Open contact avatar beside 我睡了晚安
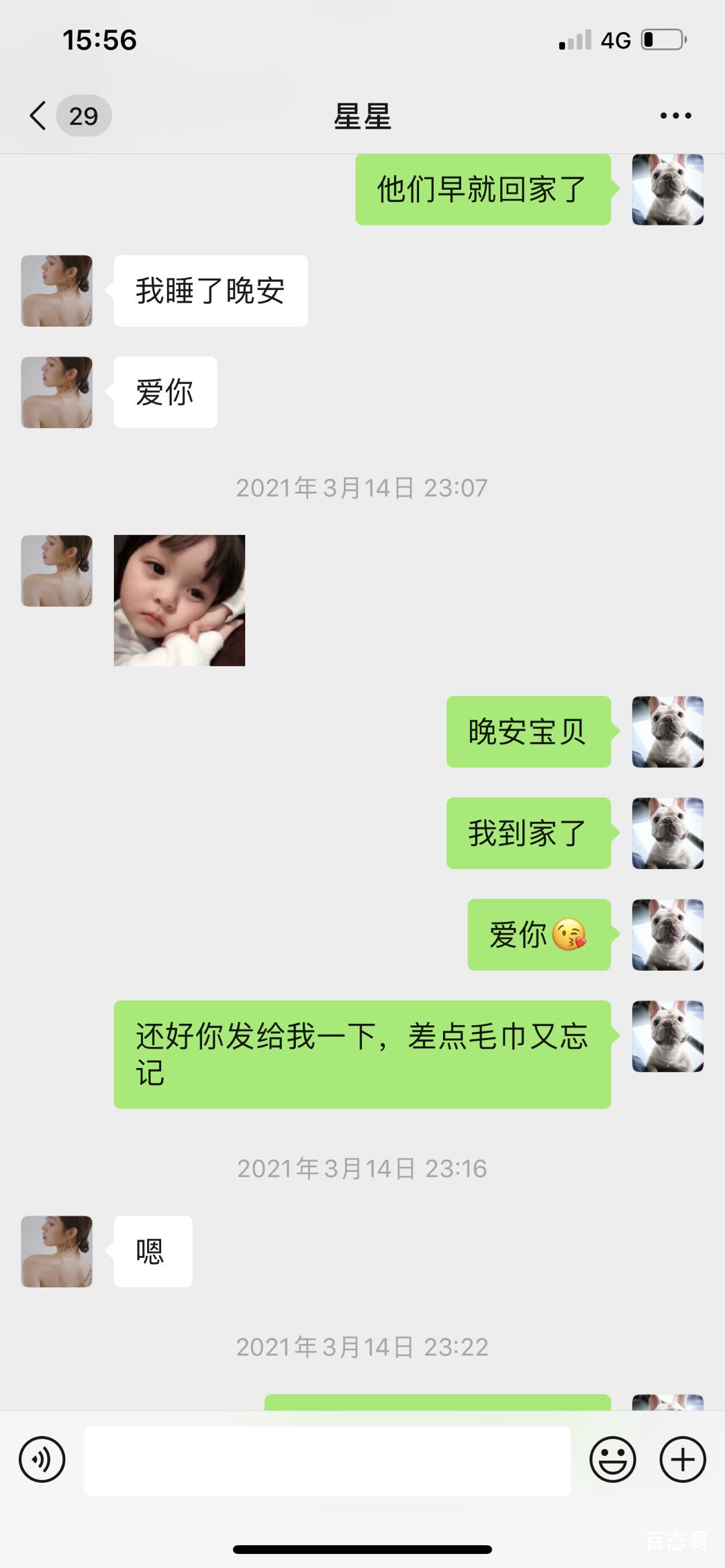725x1568 pixels. coord(57,291)
